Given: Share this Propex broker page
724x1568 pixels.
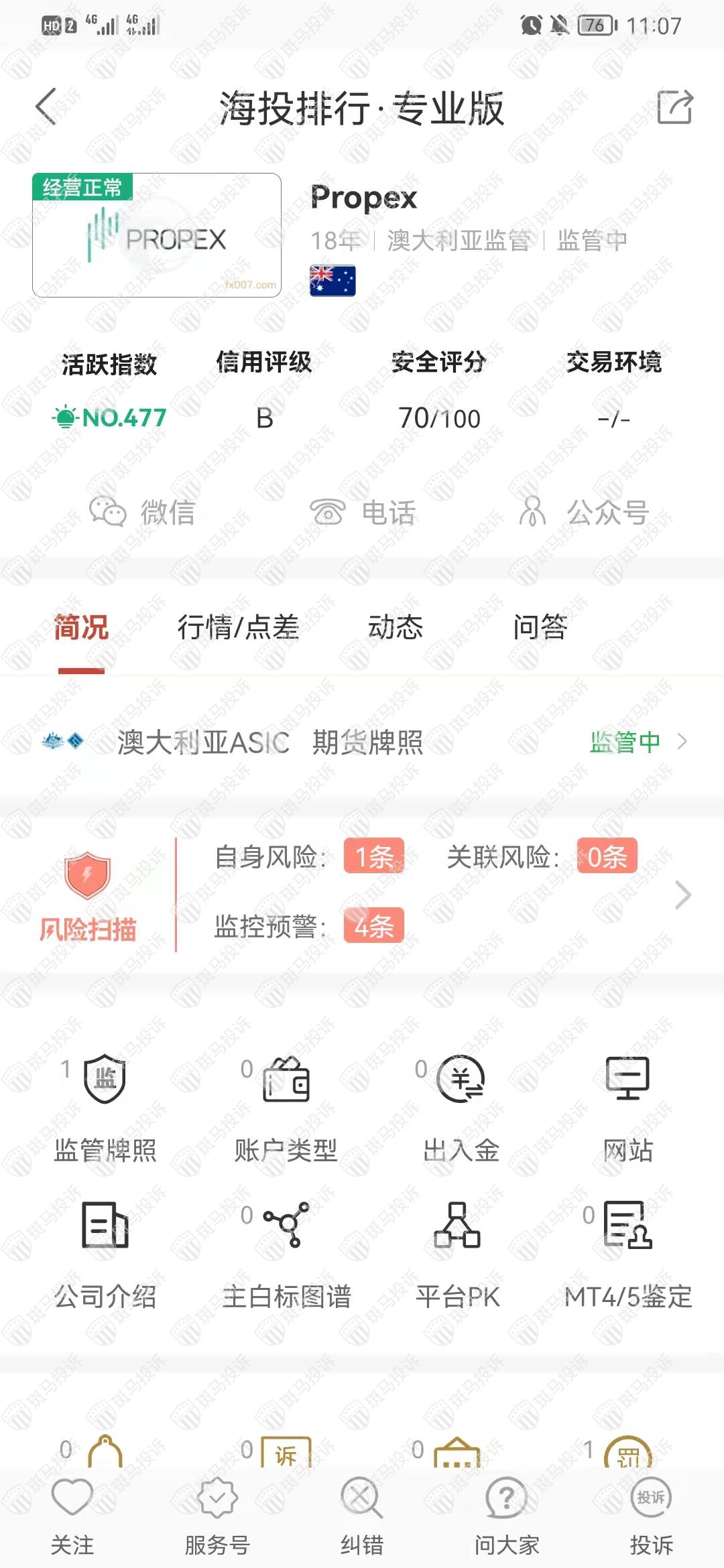Looking at the screenshot, I should coord(674,107).
